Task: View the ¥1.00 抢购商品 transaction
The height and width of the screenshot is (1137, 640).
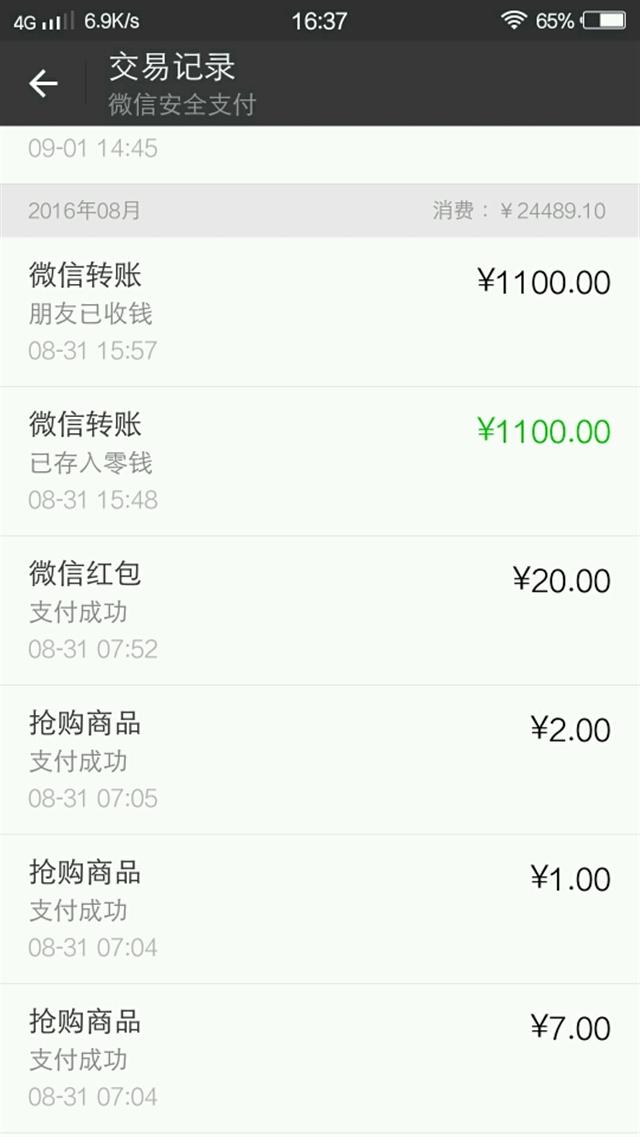Action: (x=320, y=909)
